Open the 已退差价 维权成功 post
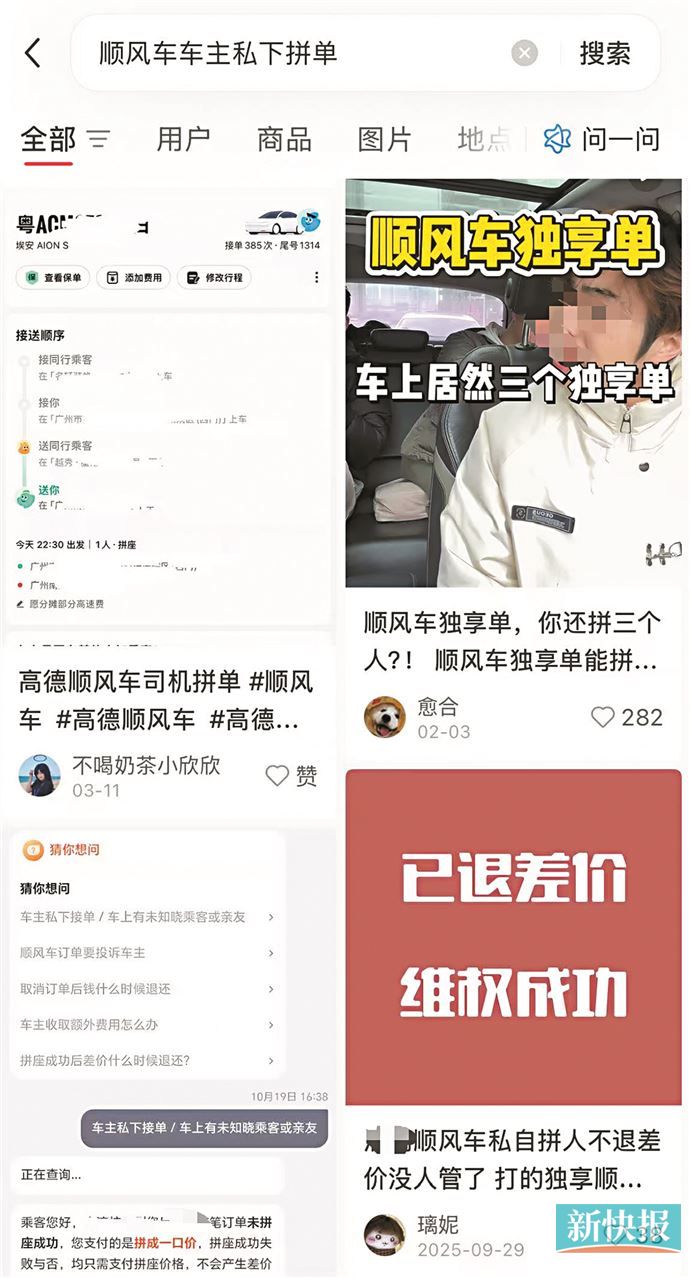 click(x=513, y=936)
